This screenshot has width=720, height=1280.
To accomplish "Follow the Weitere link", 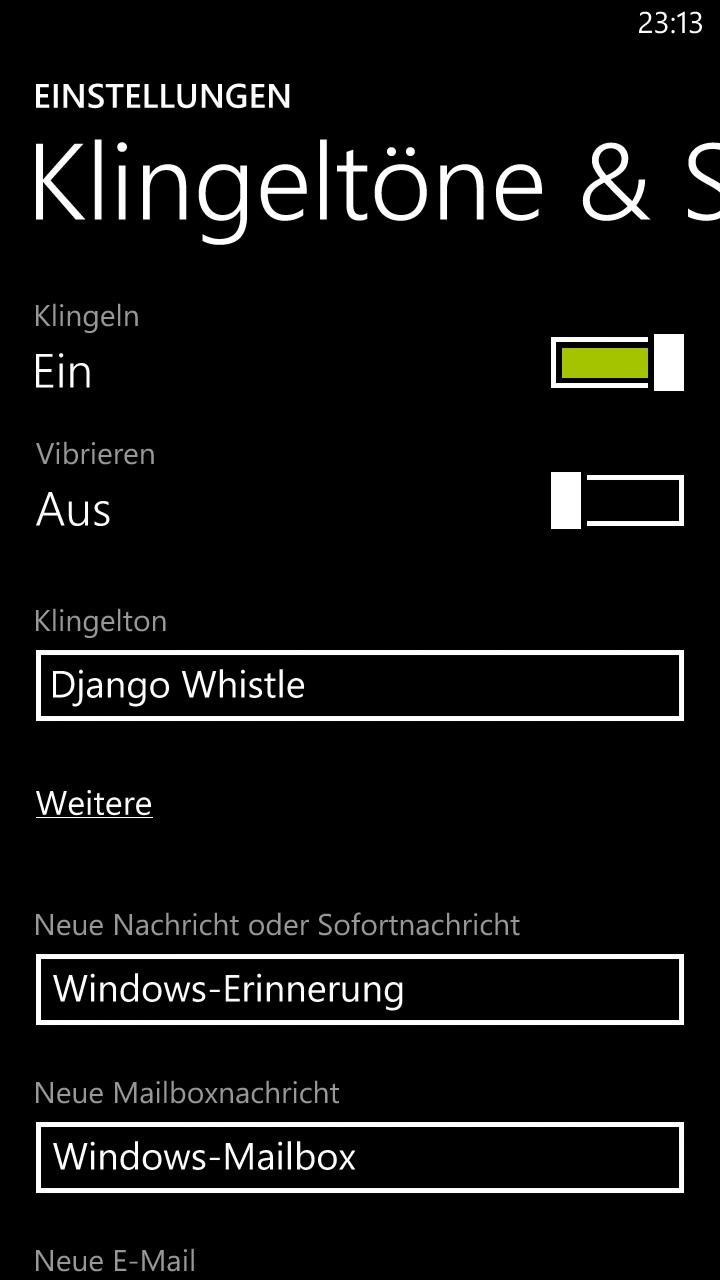I will tap(94, 803).
